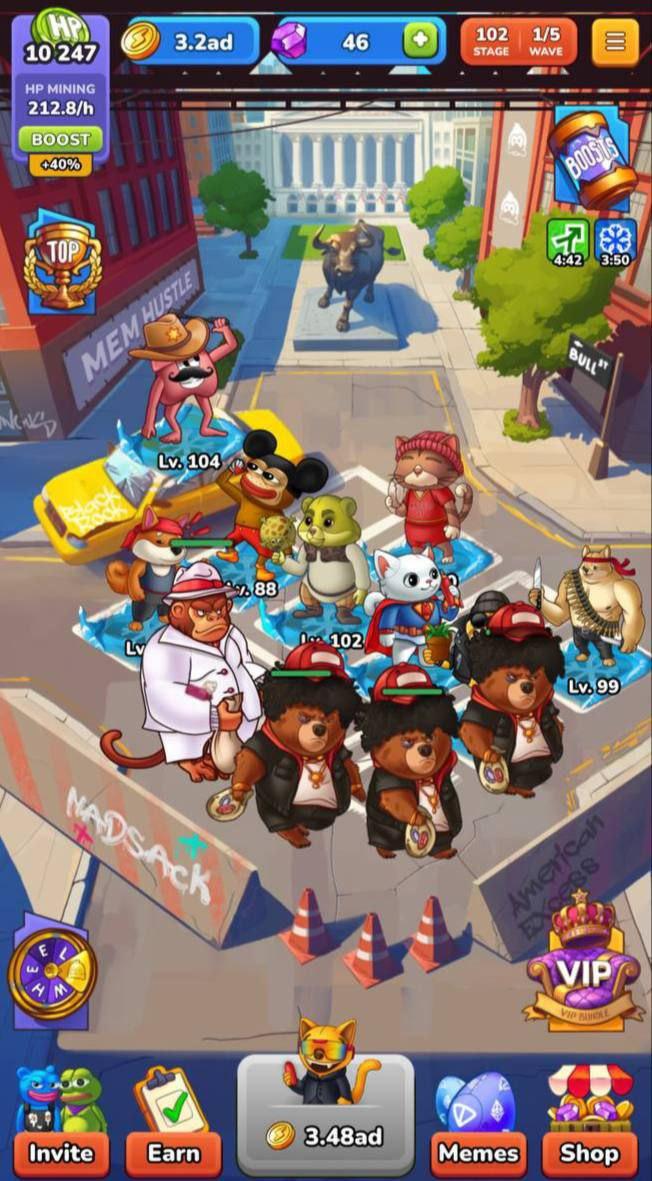Image resolution: width=652 pixels, height=1181 pixels.
Task: Open HP balance panel
Action: (x=60, y=40)
